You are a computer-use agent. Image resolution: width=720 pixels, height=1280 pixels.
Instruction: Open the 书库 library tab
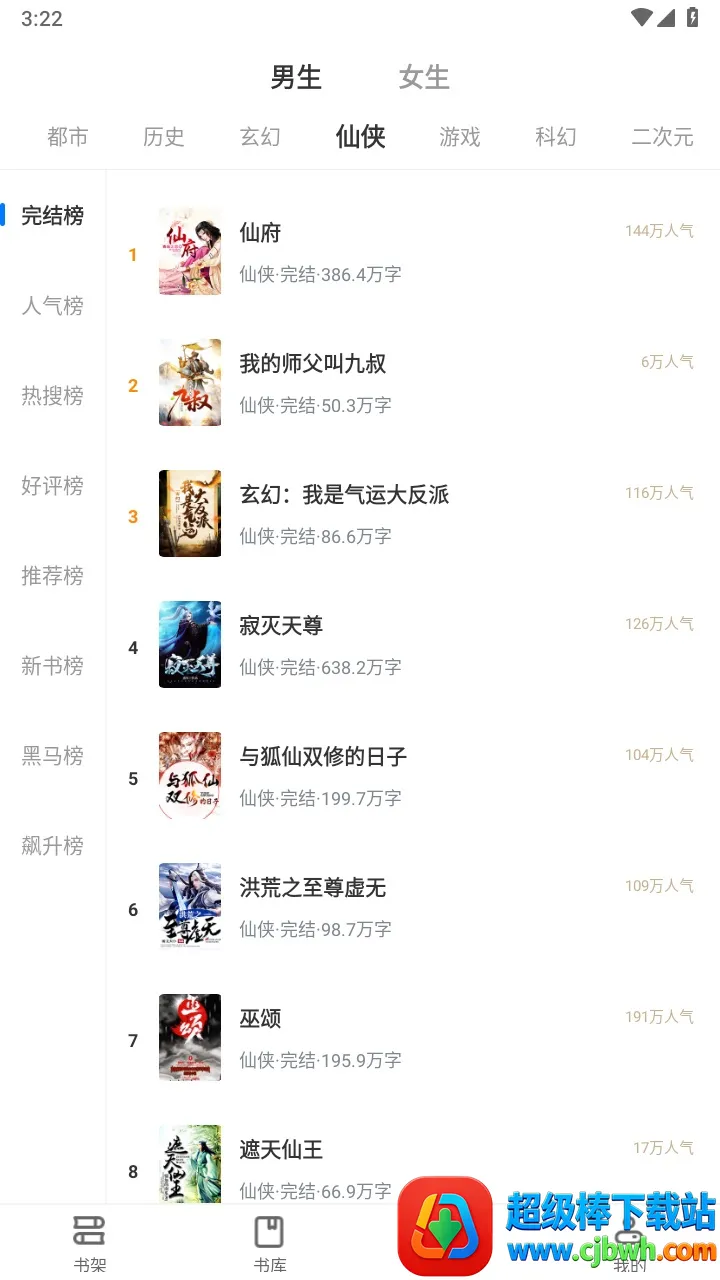point(269,1242)
